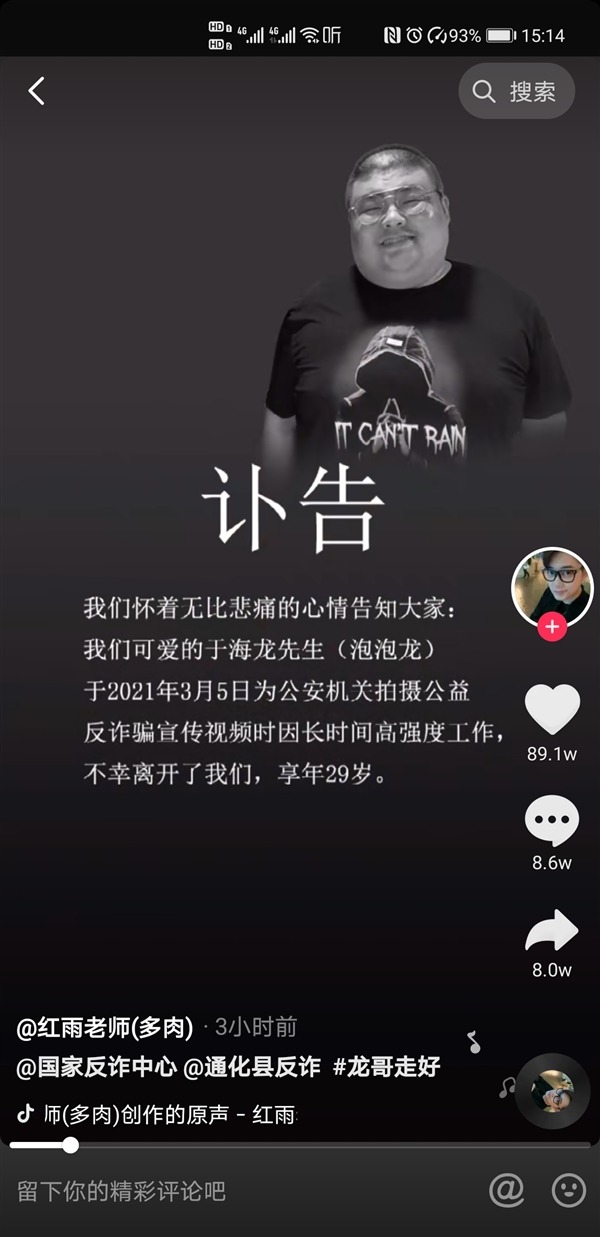Open the @通化县反诈 mention
The image size is (600, 1237).
point(252,1067)
